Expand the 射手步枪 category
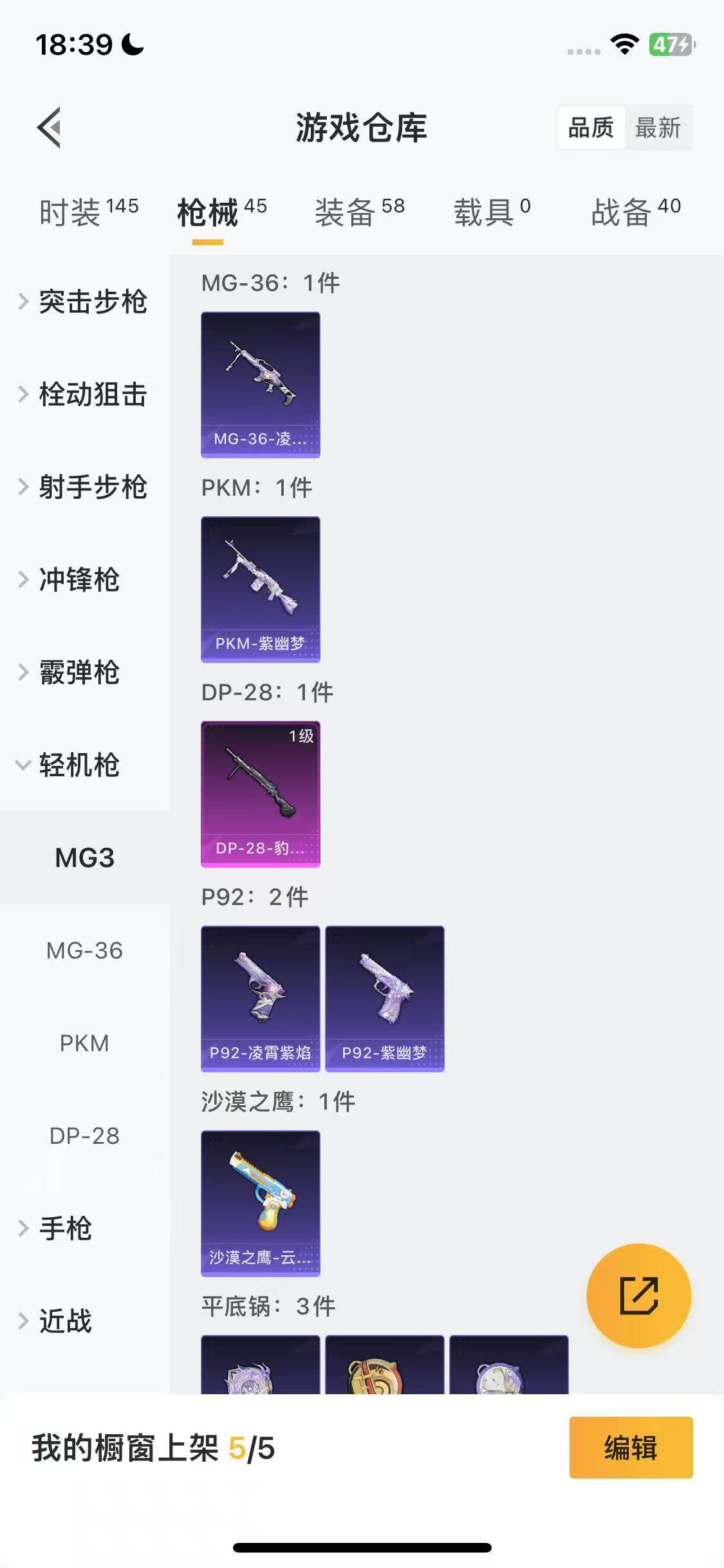 (x=84, y=487)
